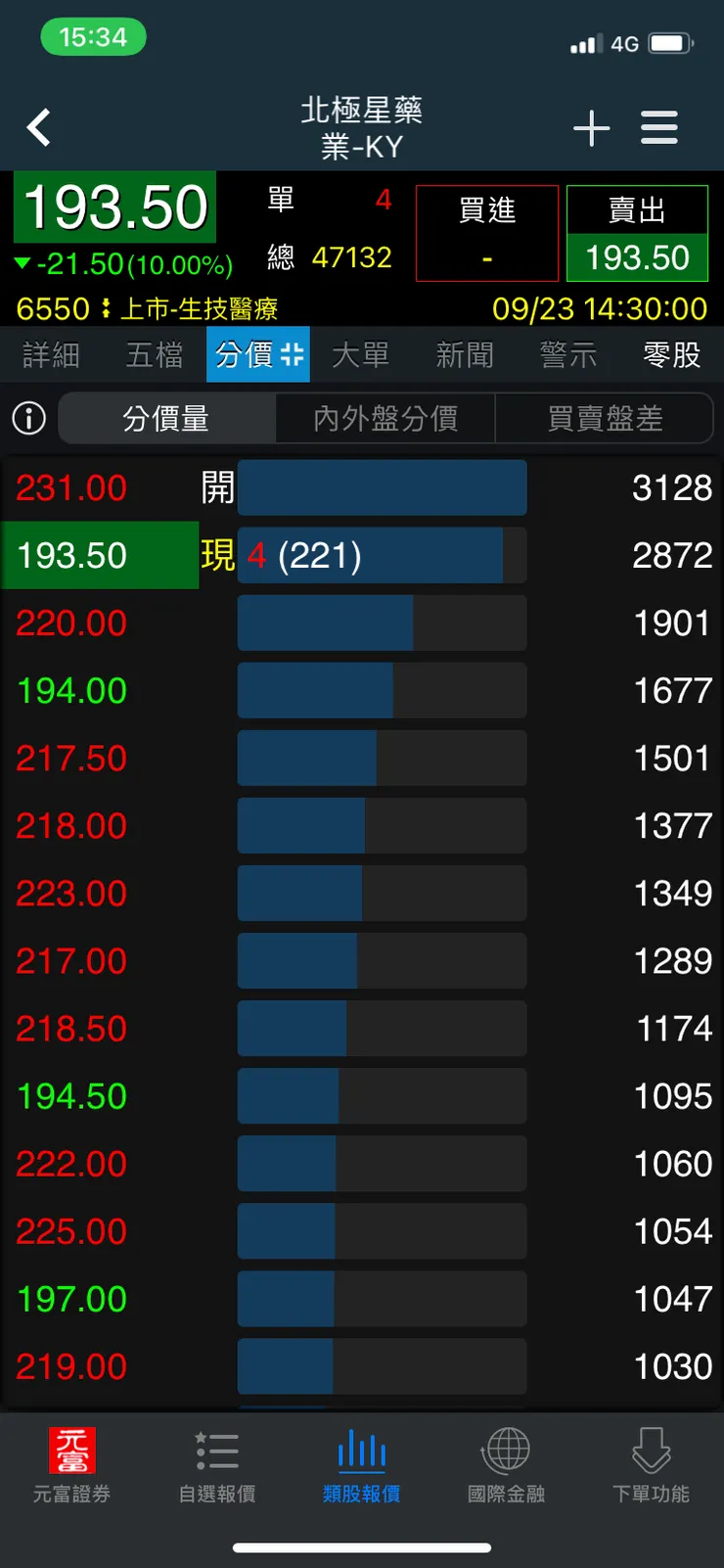Screen dimensions: 724x1568
Task: Switch to the 詳細 tab
Action: pyautogui.click(x=51, y=354)
